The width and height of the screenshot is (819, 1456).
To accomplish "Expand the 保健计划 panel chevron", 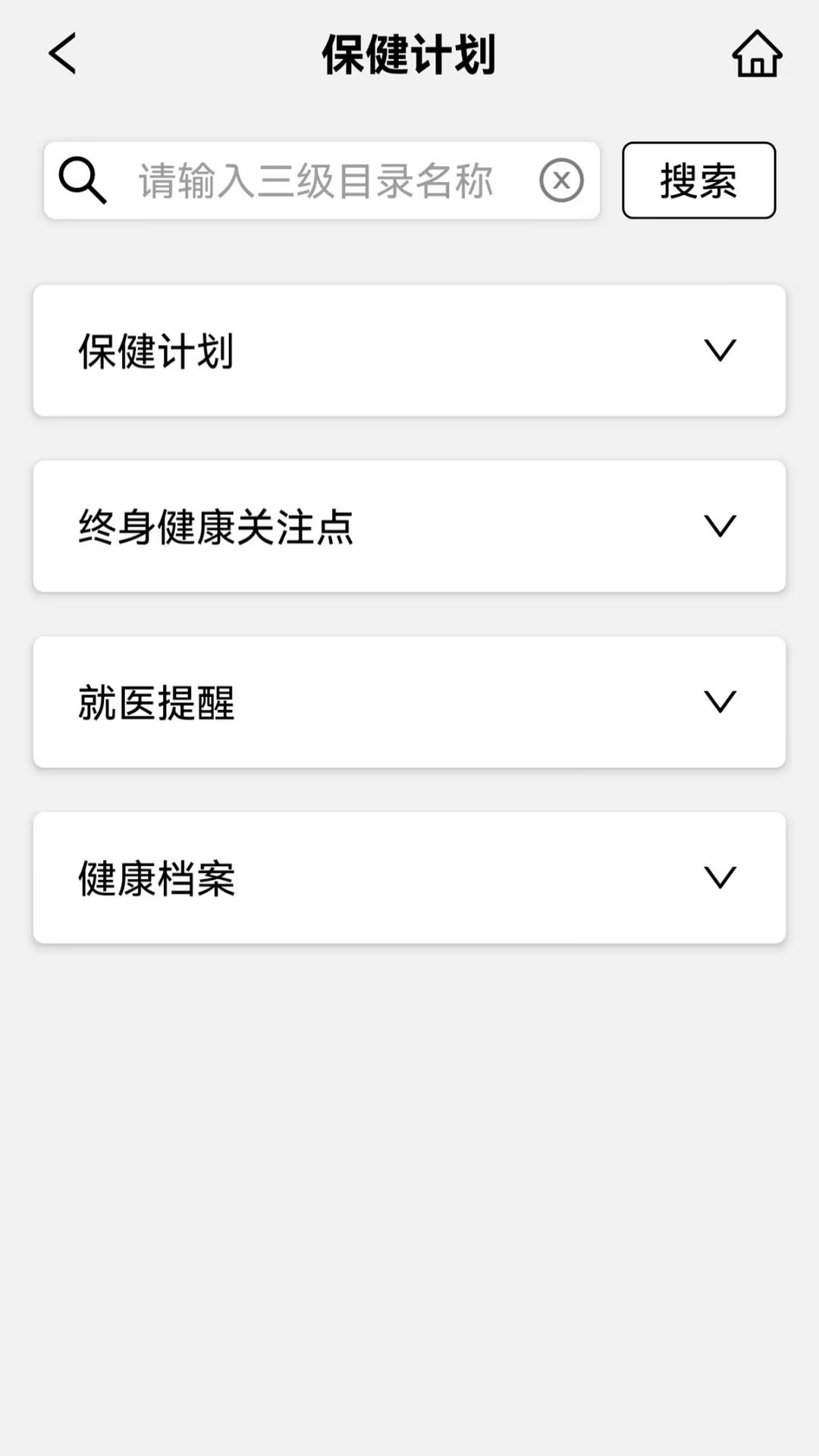I will [719, 350].
